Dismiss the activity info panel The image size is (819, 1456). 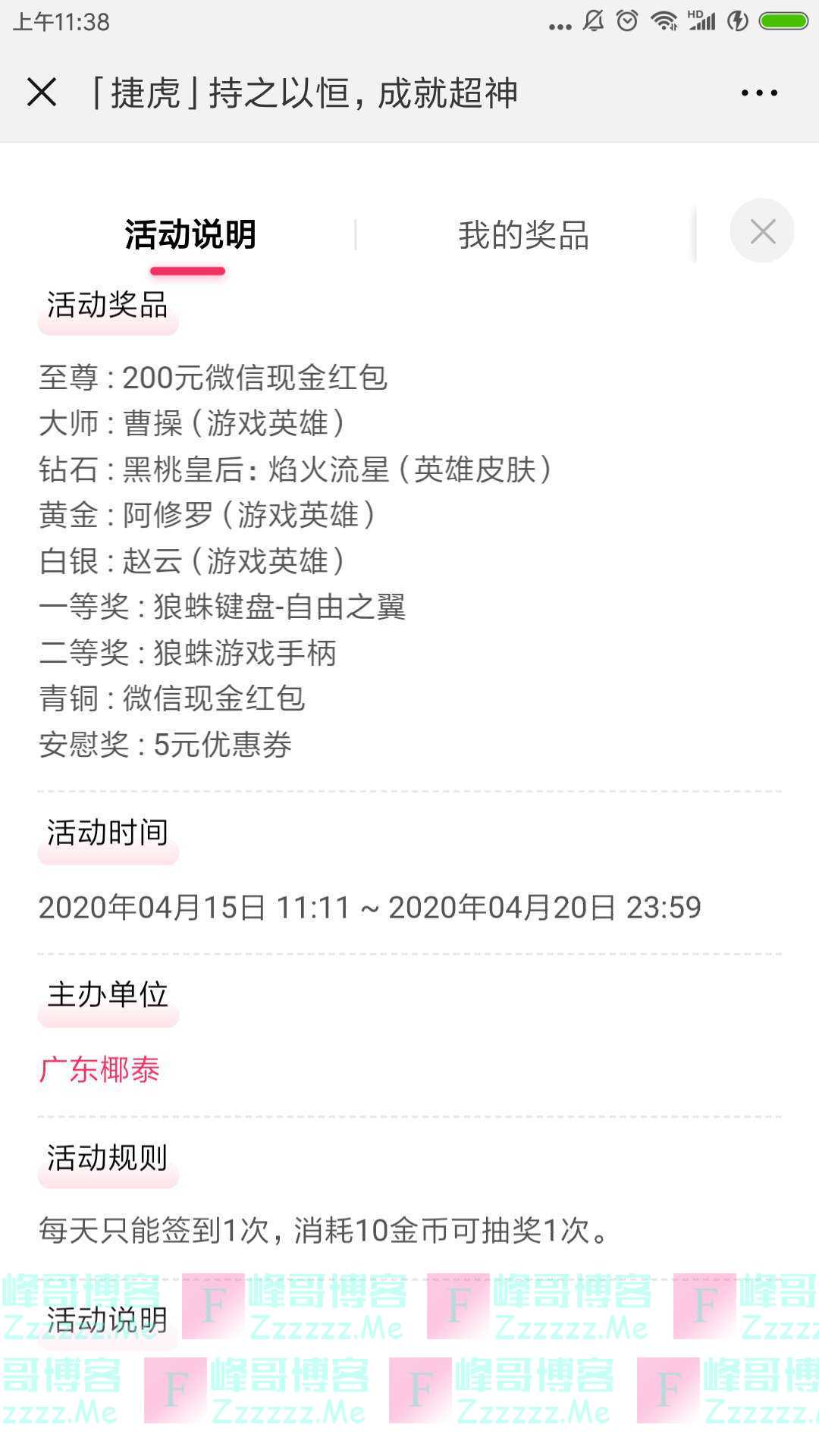(762, 231)
